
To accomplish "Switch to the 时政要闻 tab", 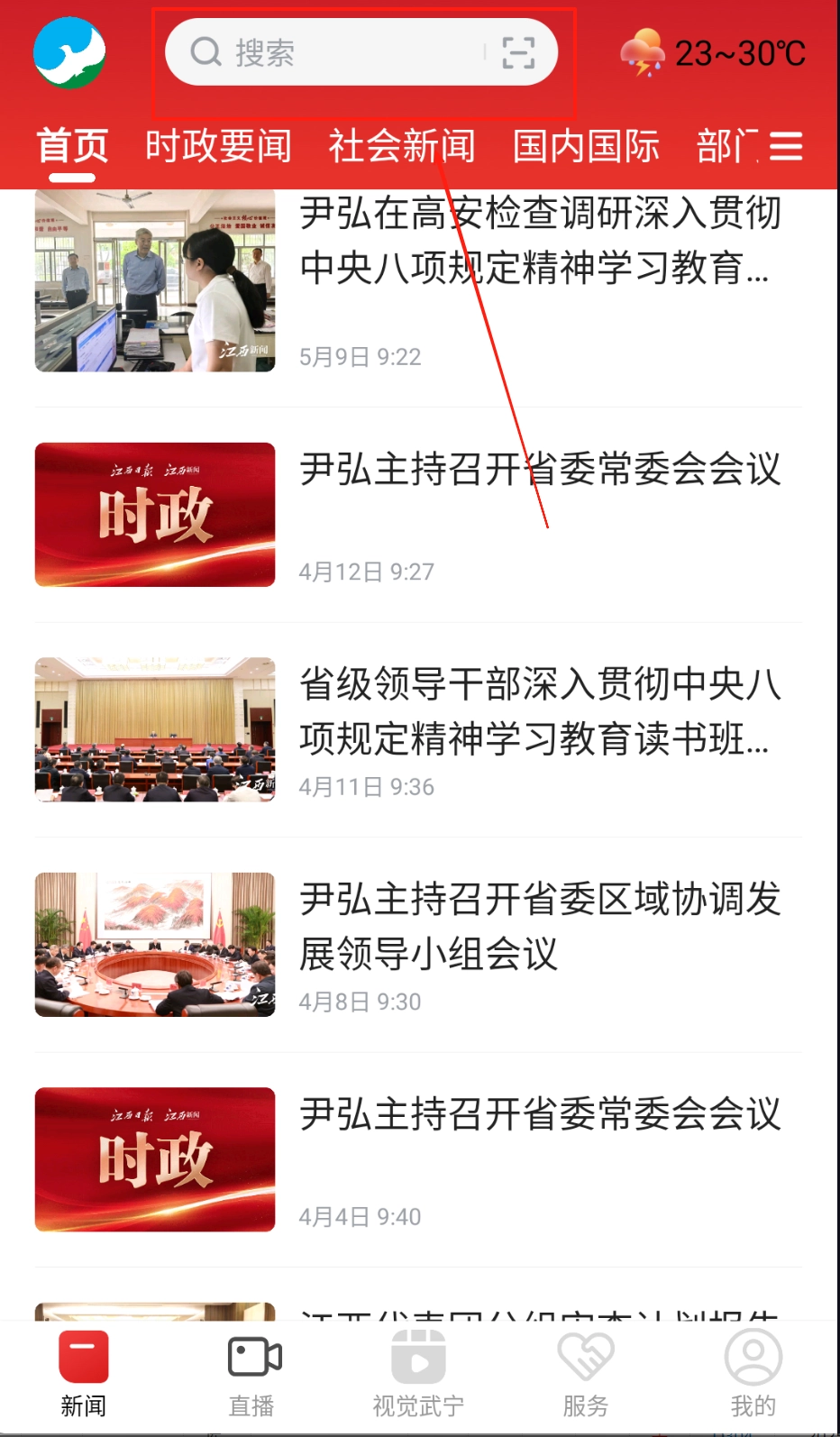I will click(218, 146).
